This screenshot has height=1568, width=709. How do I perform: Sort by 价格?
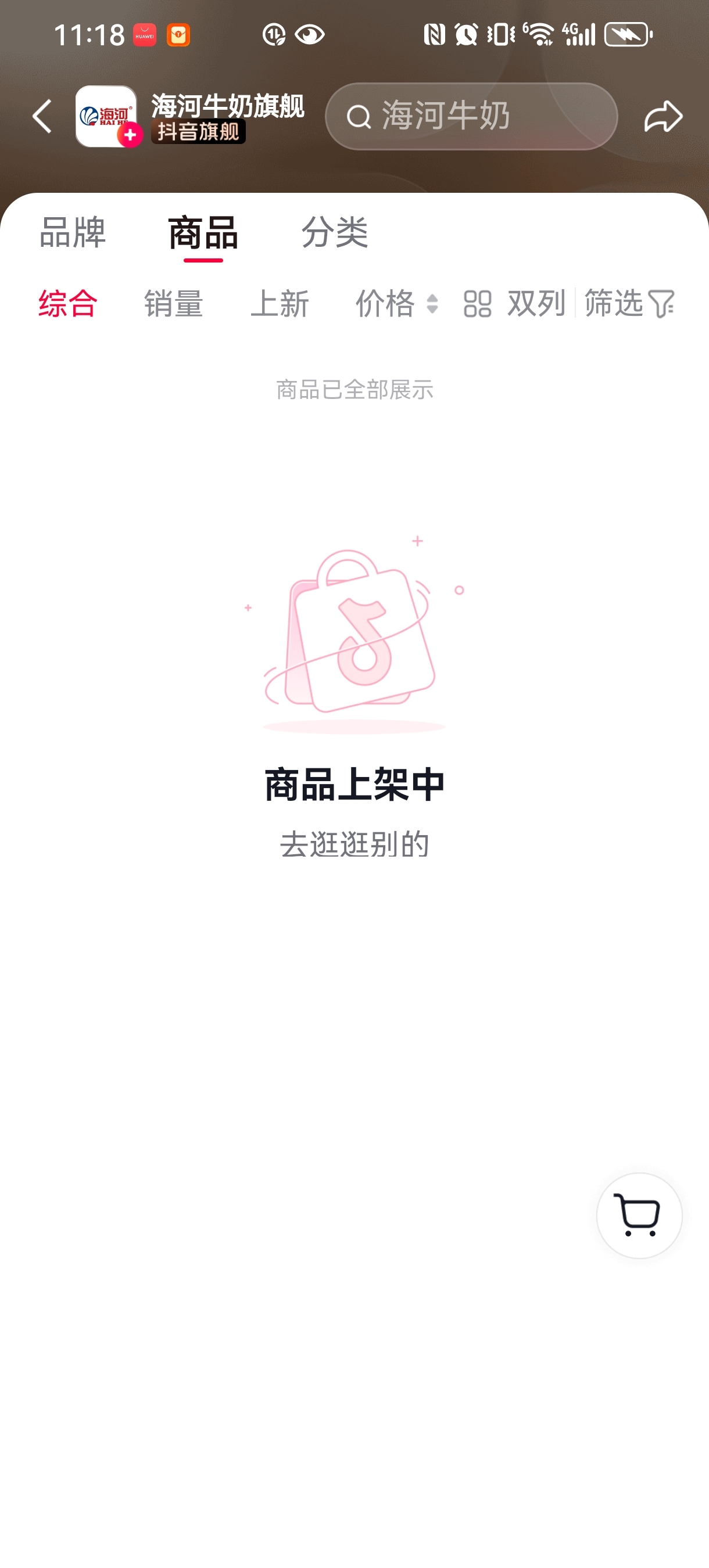(x=396, y=303)
